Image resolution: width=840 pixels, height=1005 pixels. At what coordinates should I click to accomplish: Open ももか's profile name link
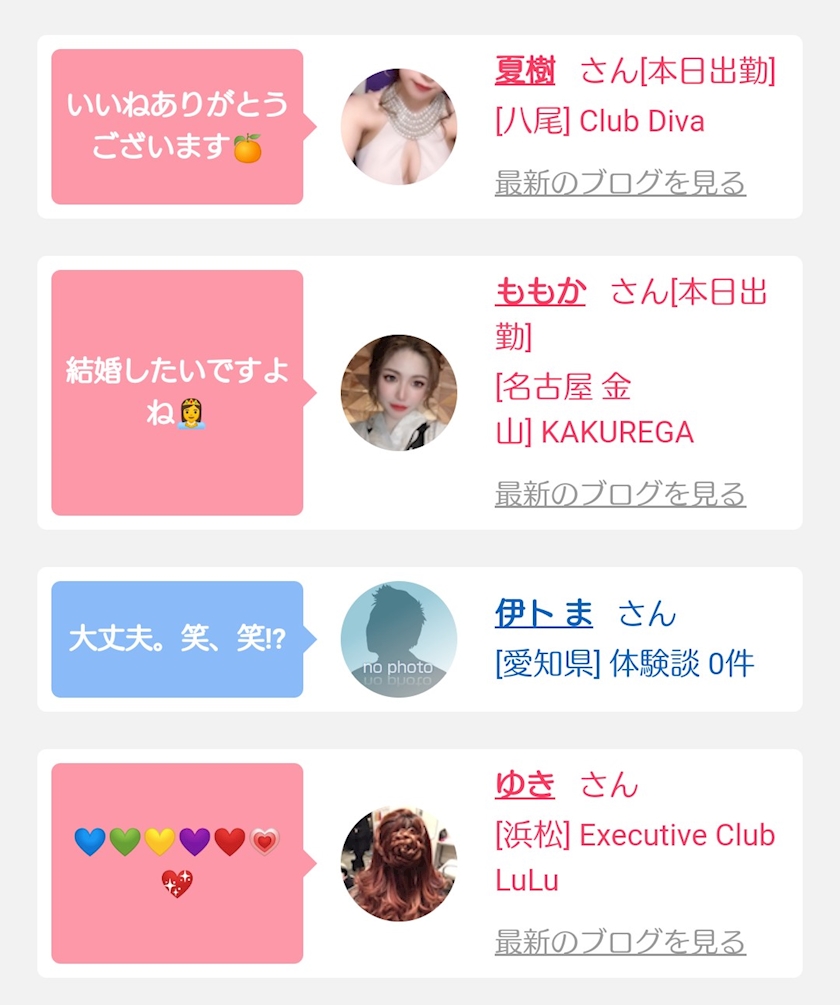pyautogui.click(x=540, y=292)
